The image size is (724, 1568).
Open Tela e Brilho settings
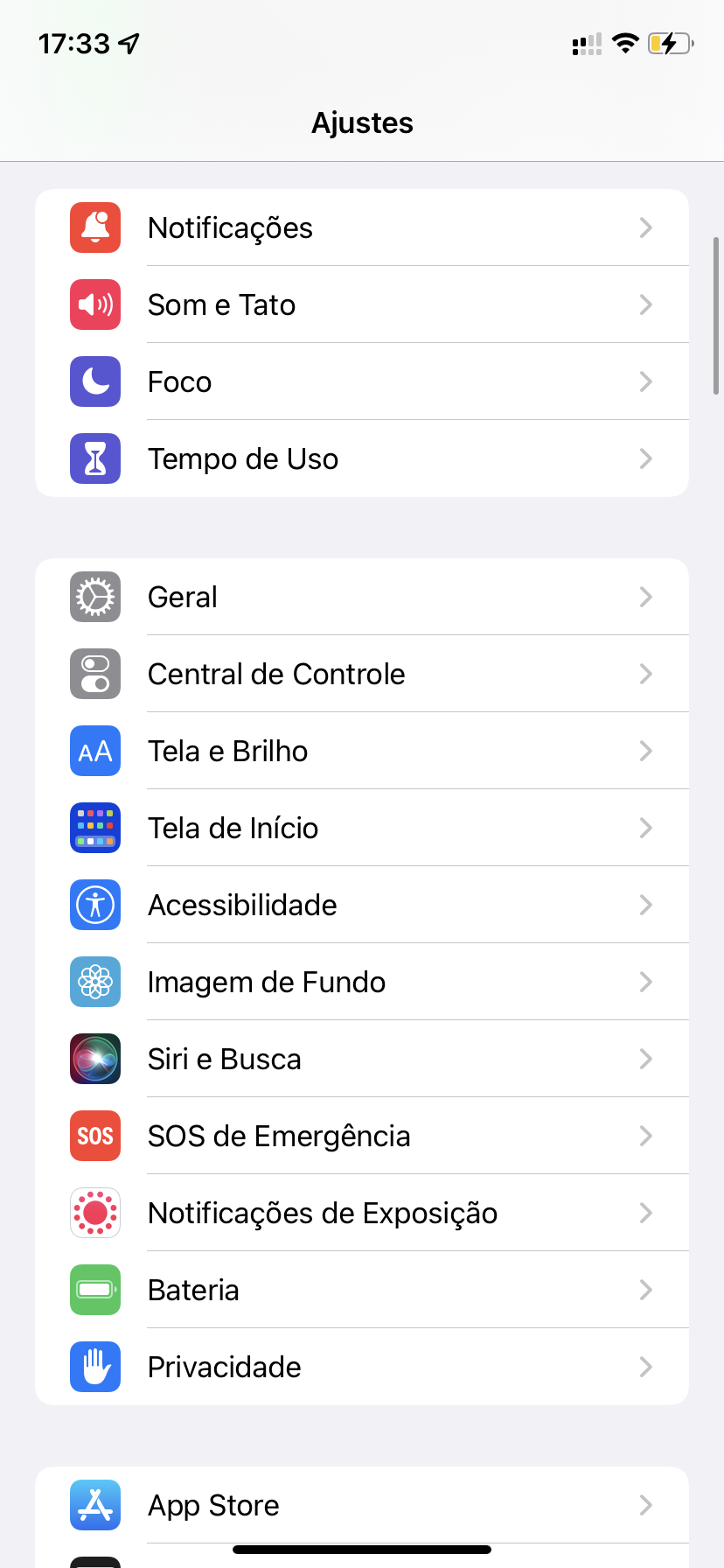point(361,751)
